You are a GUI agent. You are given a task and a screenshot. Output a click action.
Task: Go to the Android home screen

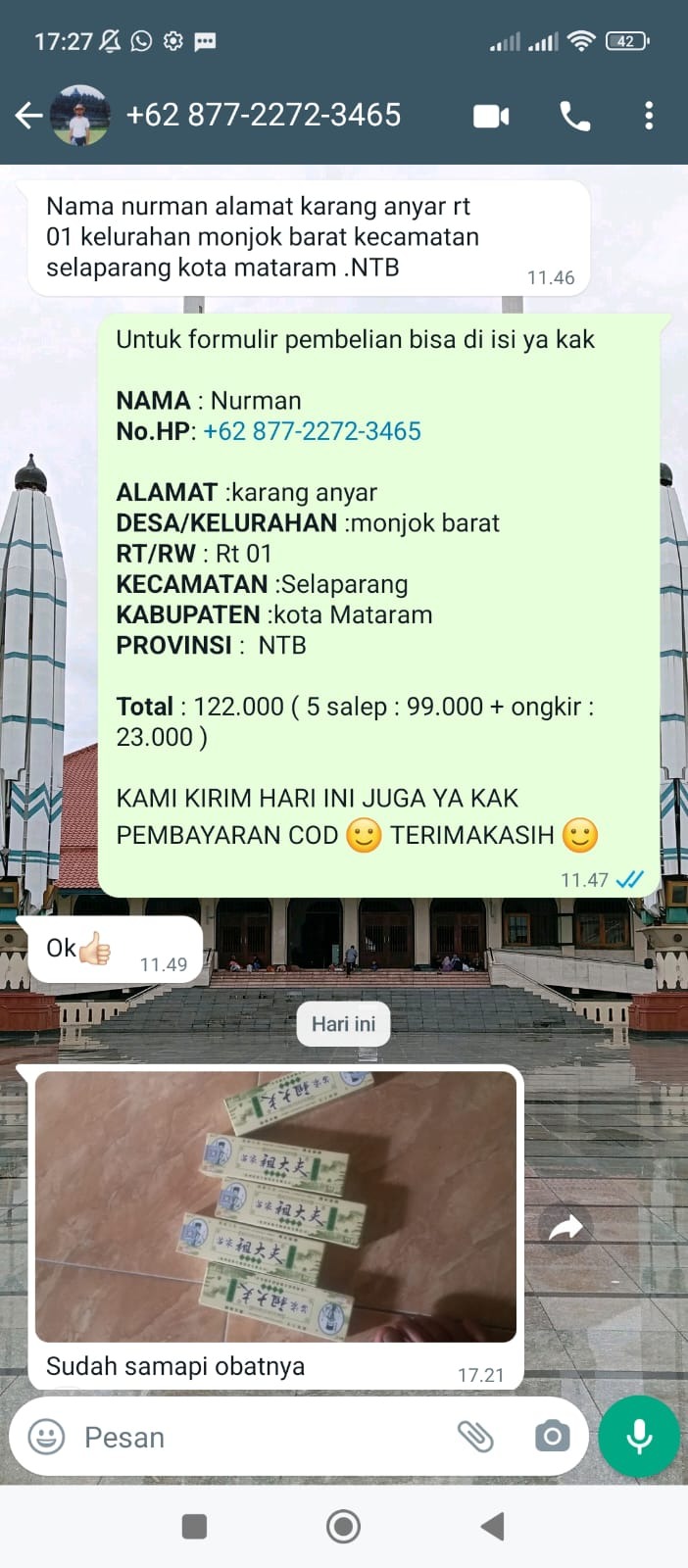[343, 1526]
